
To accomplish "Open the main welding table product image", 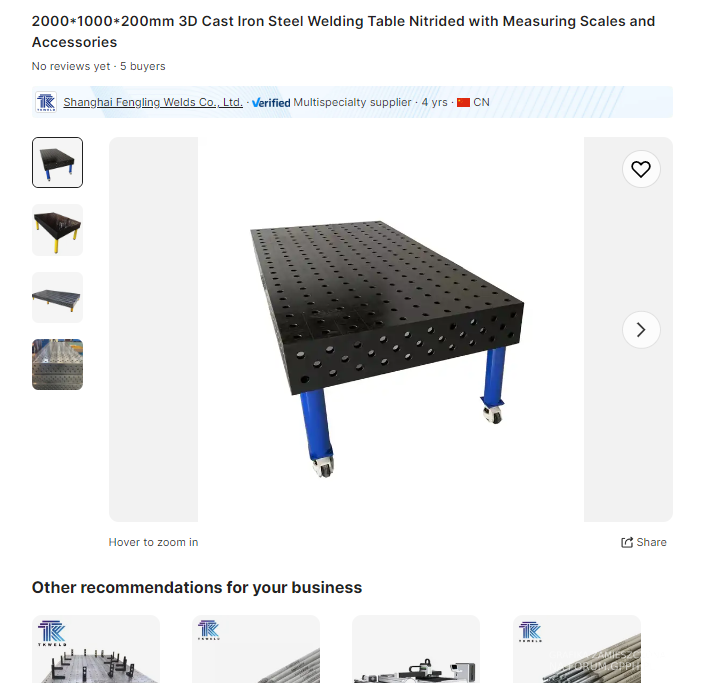I will (390, 330).
